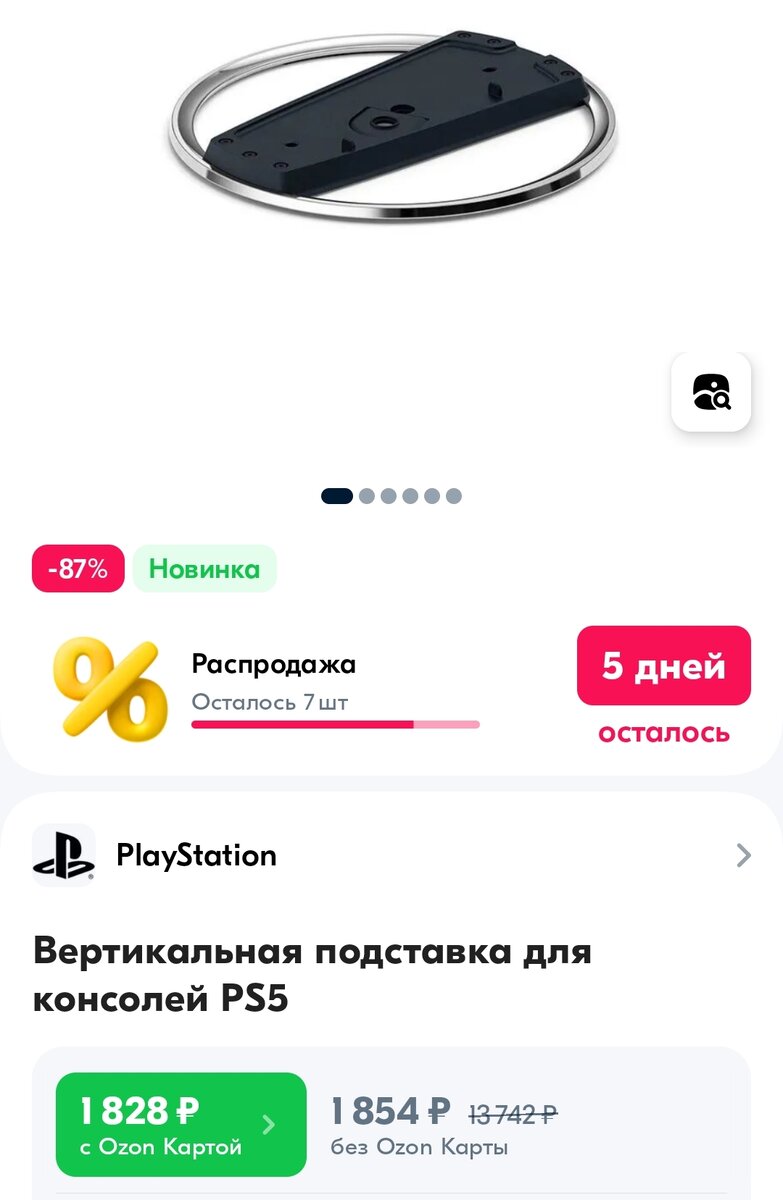The width and height of the screenshot is (783, 1200).
Task: Click the chevron on the green price button
Action: pos(270,1123)
